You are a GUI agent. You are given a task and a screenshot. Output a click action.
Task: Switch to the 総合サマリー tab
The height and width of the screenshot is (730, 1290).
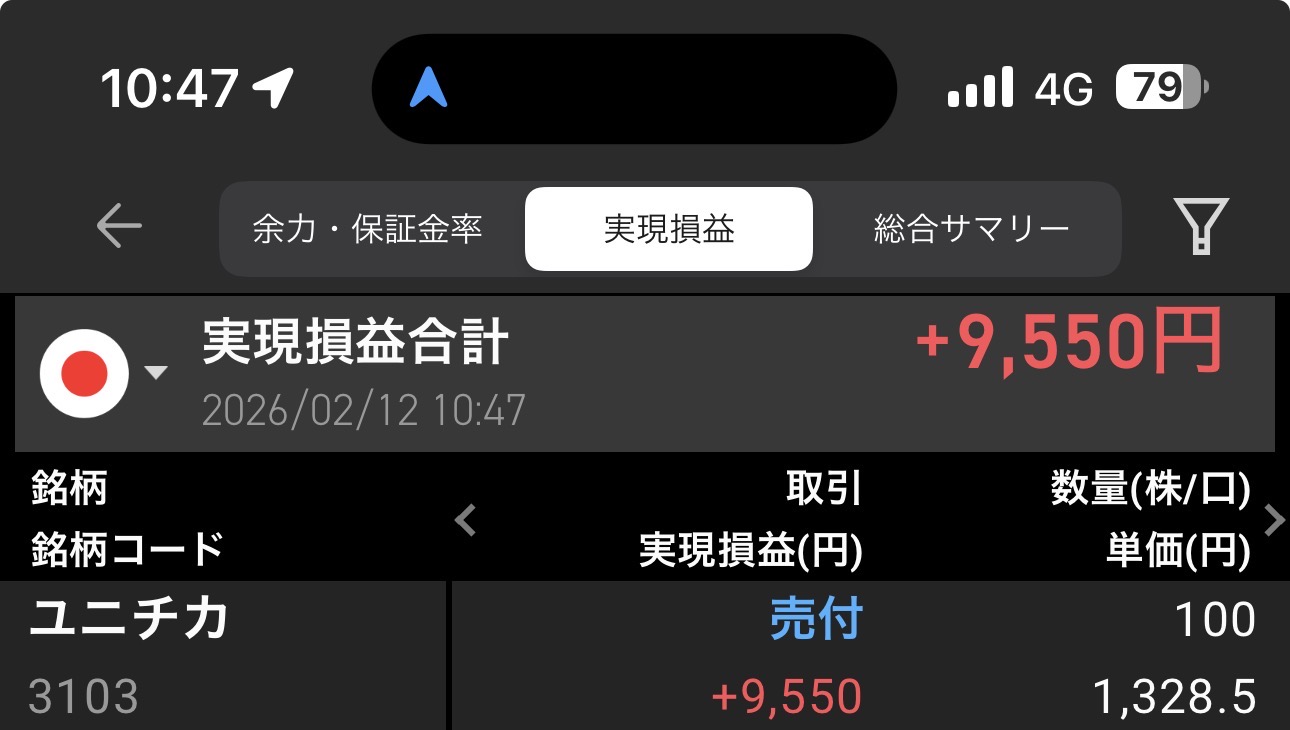971,229
